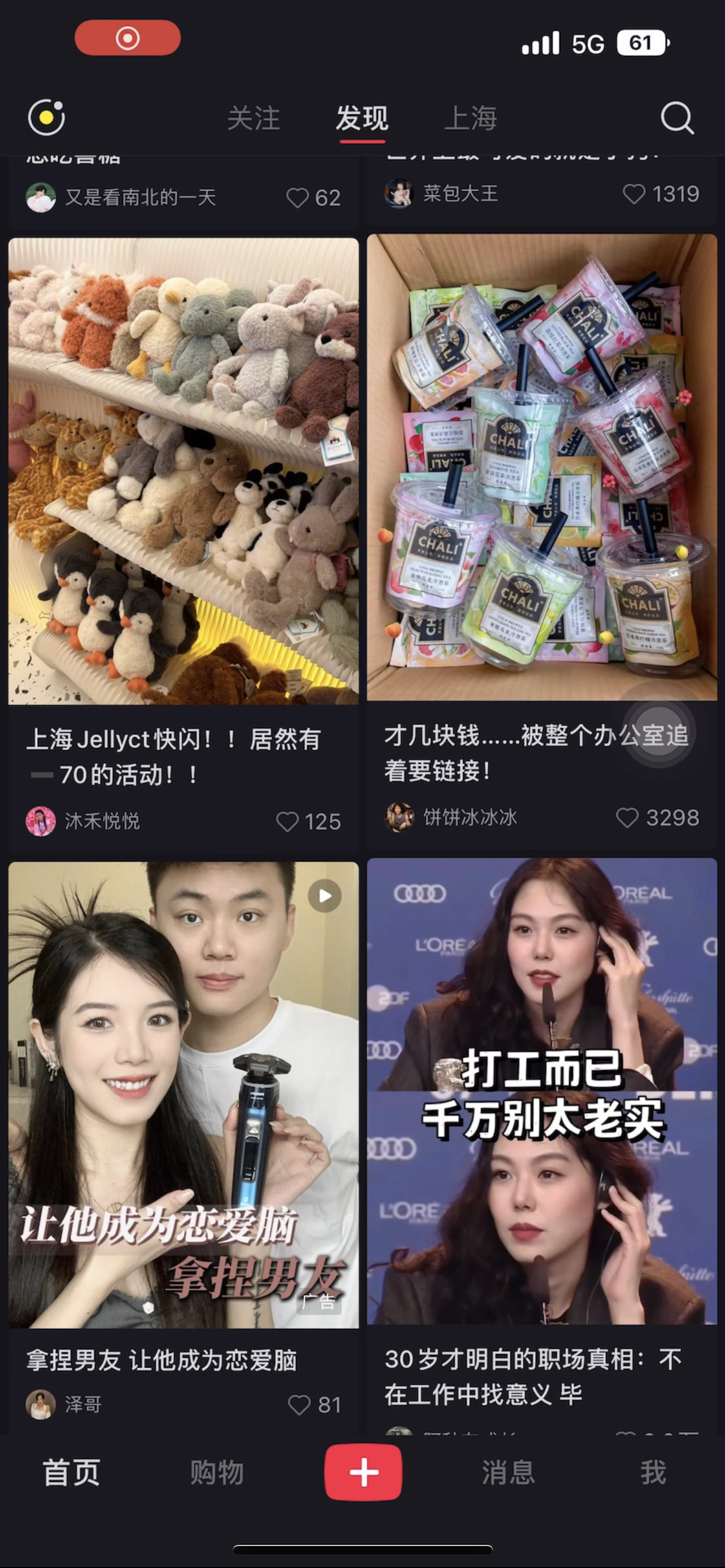Open the 我 profile tab
The image size is (725, 1568).
point(653,1473)
